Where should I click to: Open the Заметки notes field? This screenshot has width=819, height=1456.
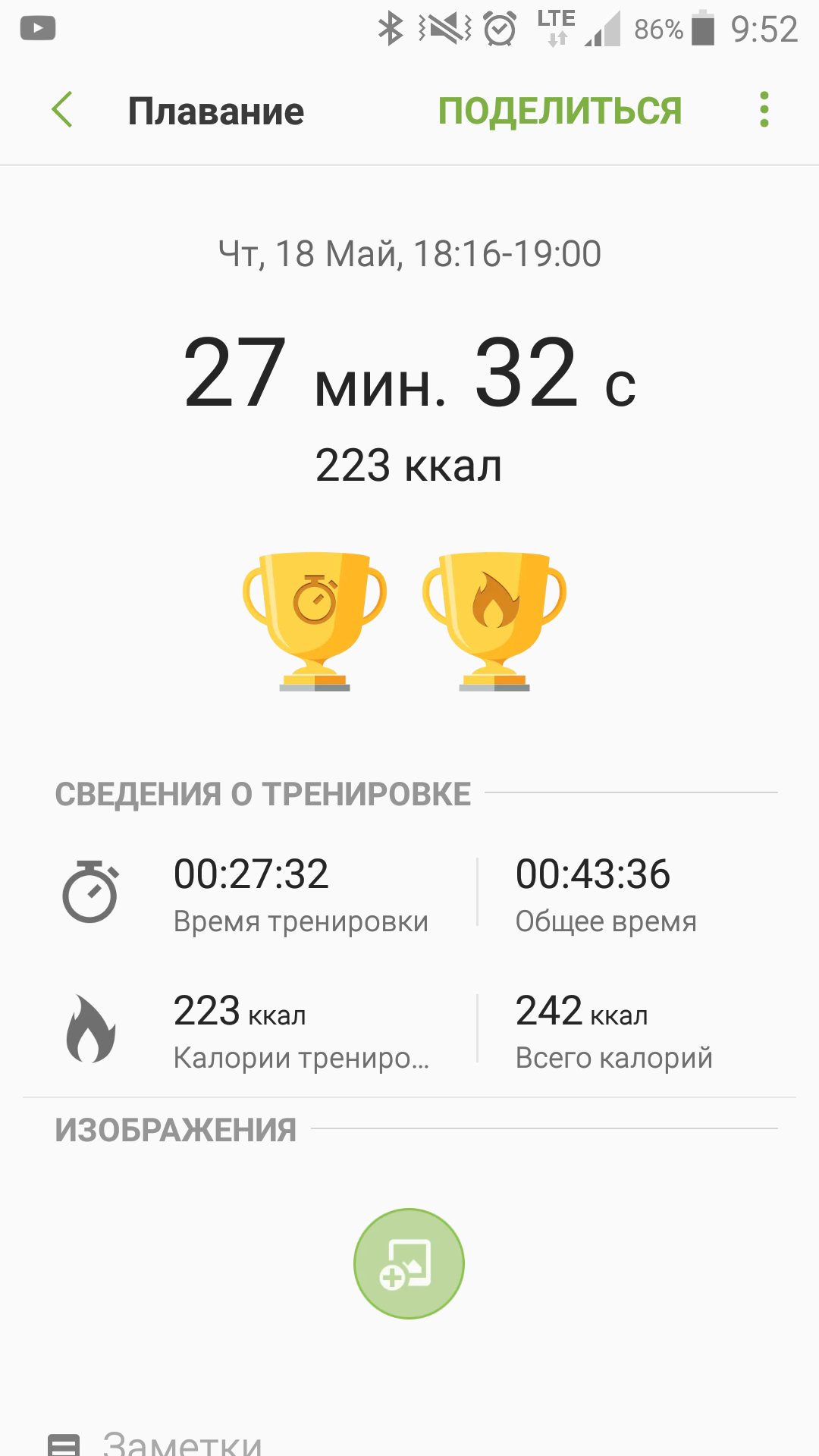(x=182, y=1441)
